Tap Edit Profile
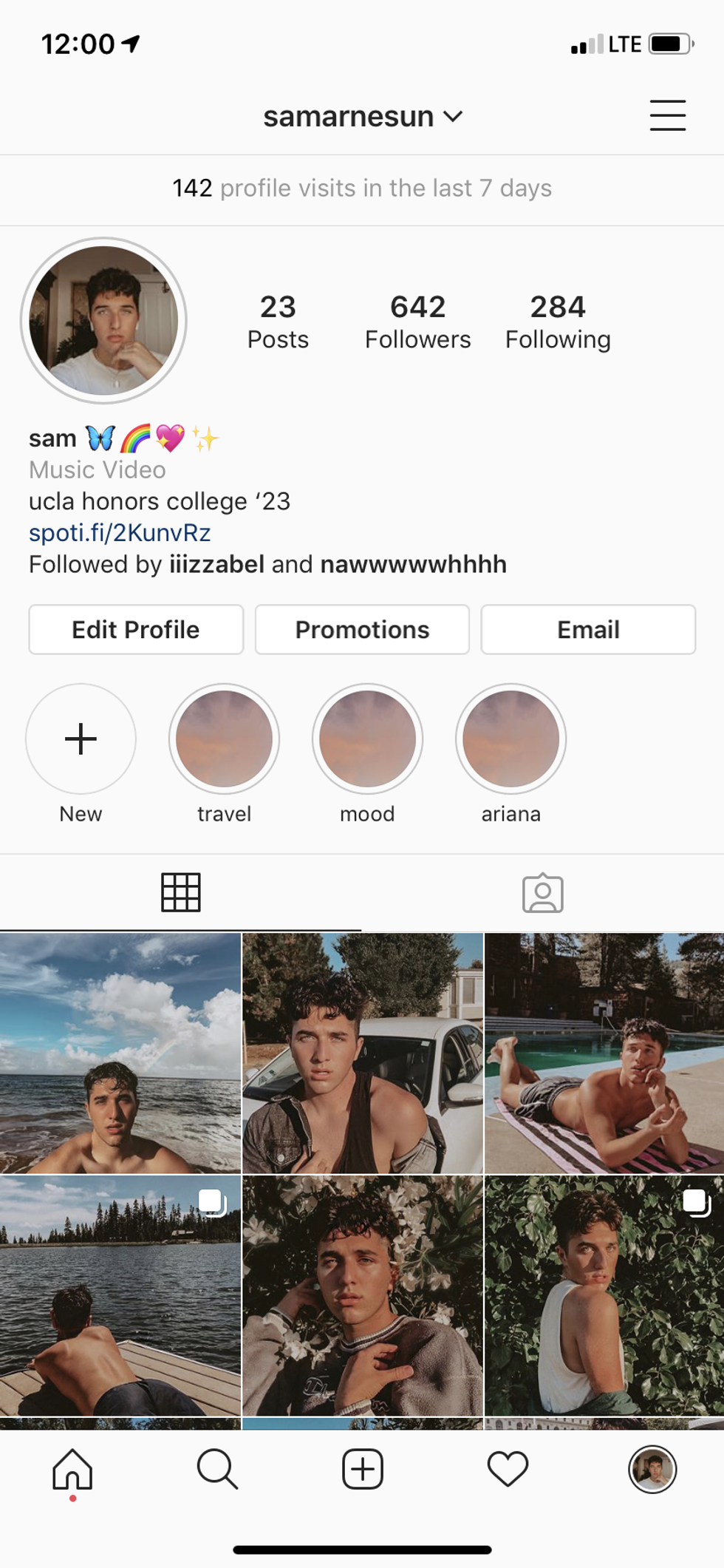 coord(136,629)
